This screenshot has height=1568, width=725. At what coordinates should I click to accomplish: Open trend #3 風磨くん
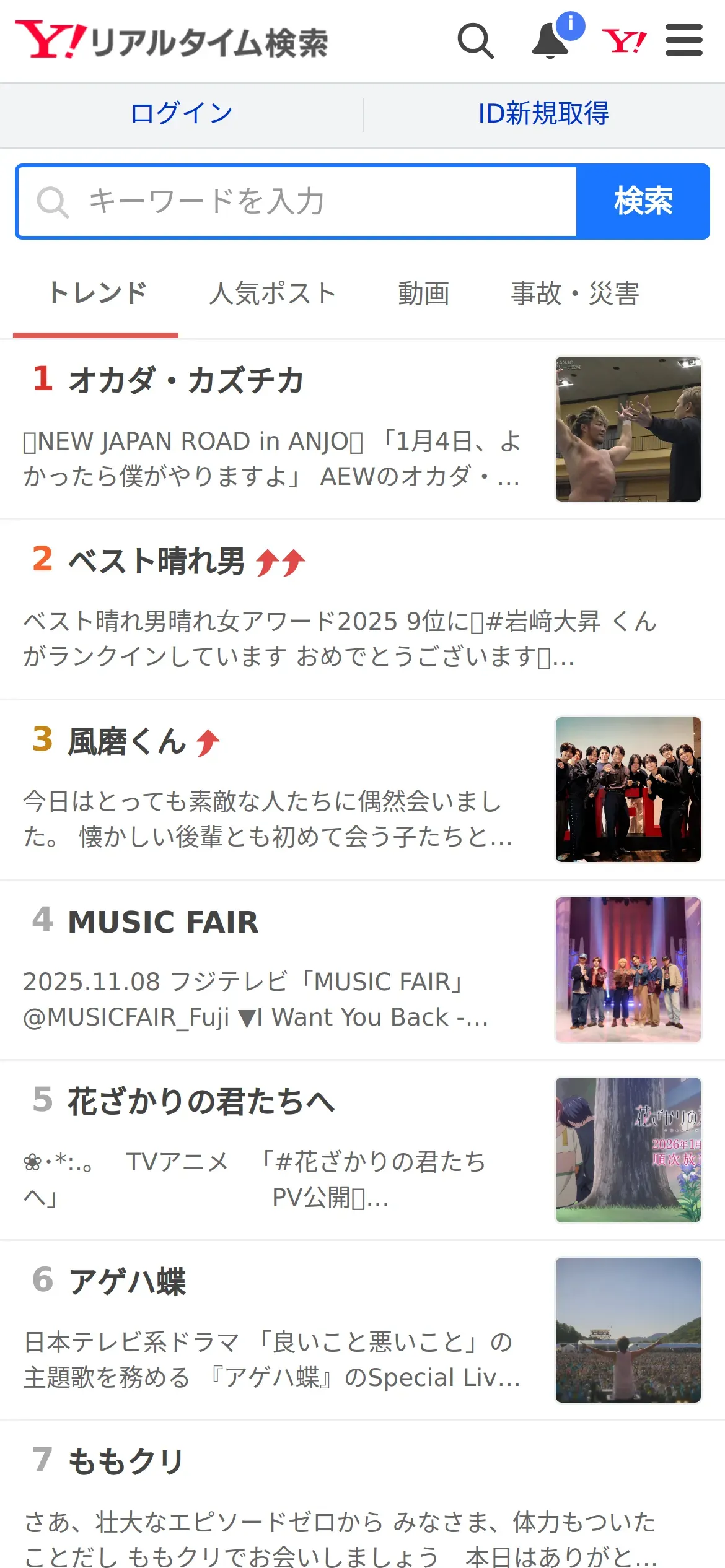point(127,741)
